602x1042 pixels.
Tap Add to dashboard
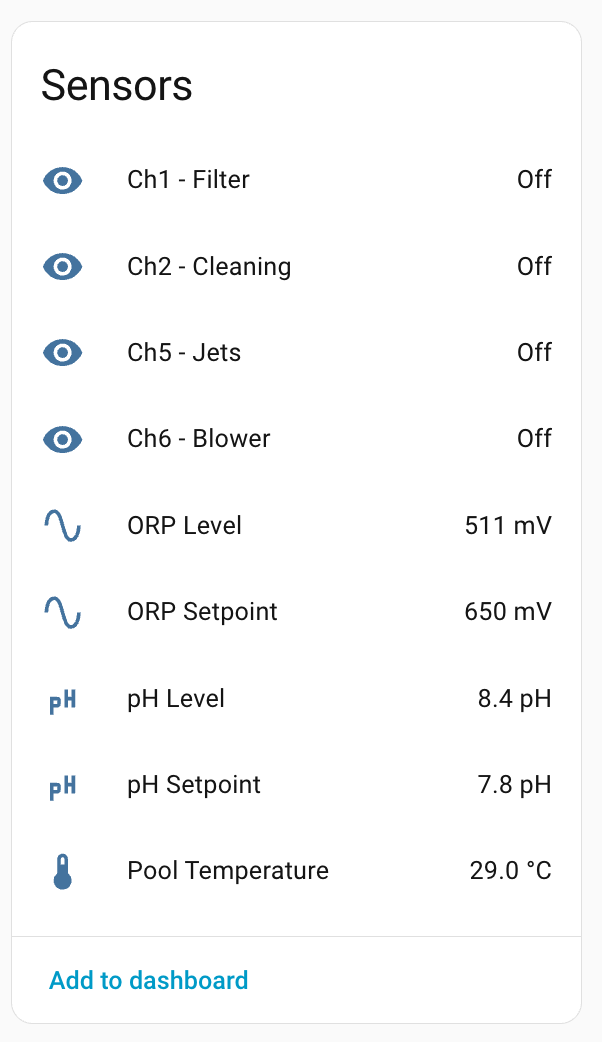coord(149,980)
